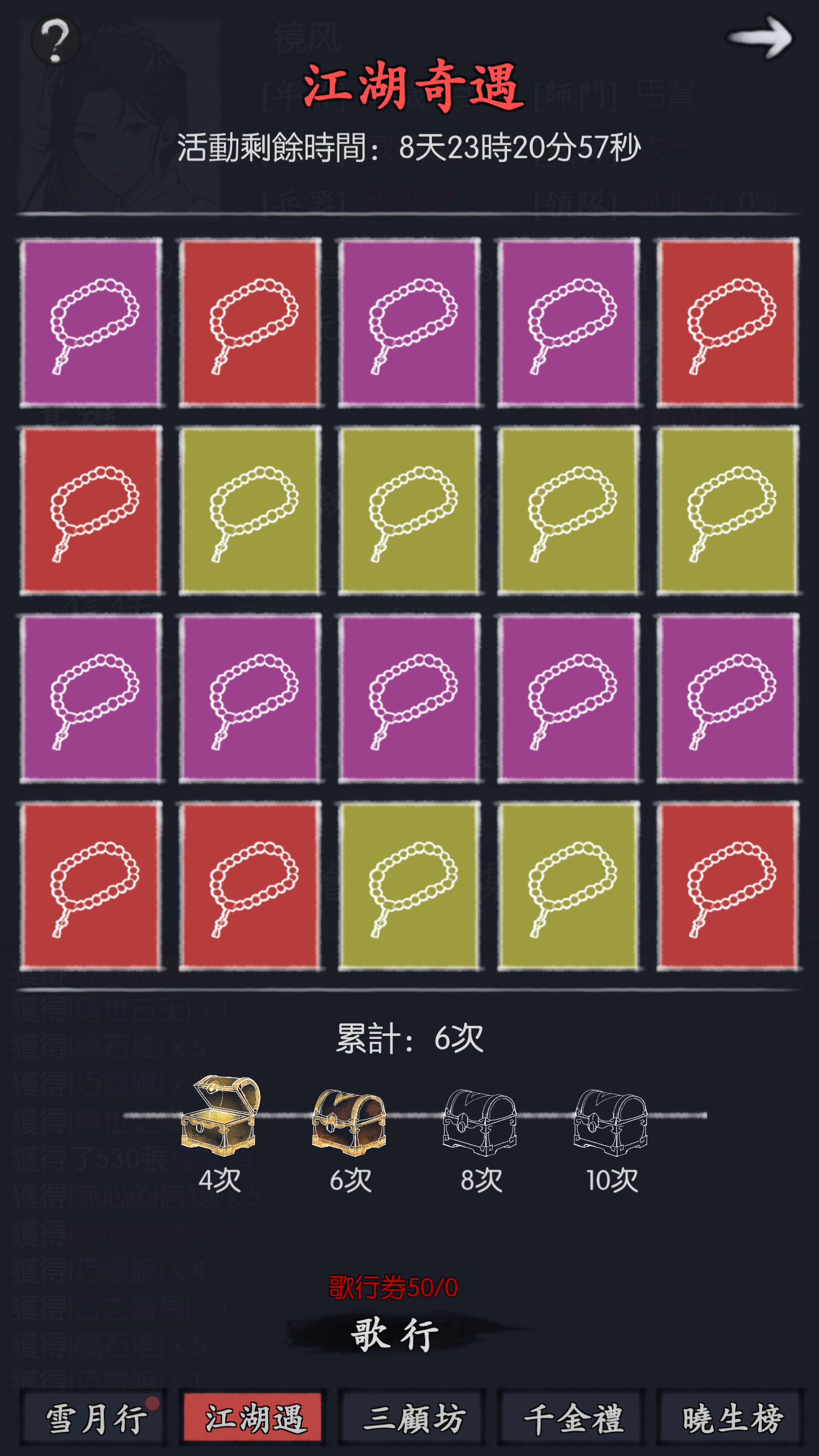819x1456 pixels.
Task: Open the 千金禮 tab
Action: [572, 1418]
